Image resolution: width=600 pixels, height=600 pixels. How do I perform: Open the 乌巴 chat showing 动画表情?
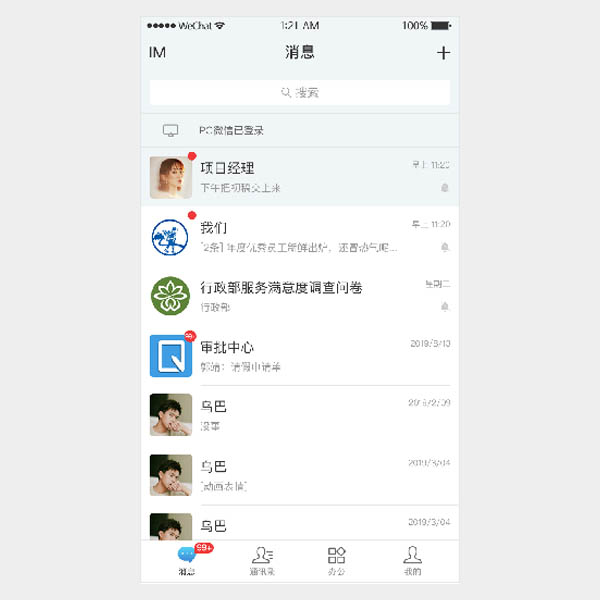(300, 475)
